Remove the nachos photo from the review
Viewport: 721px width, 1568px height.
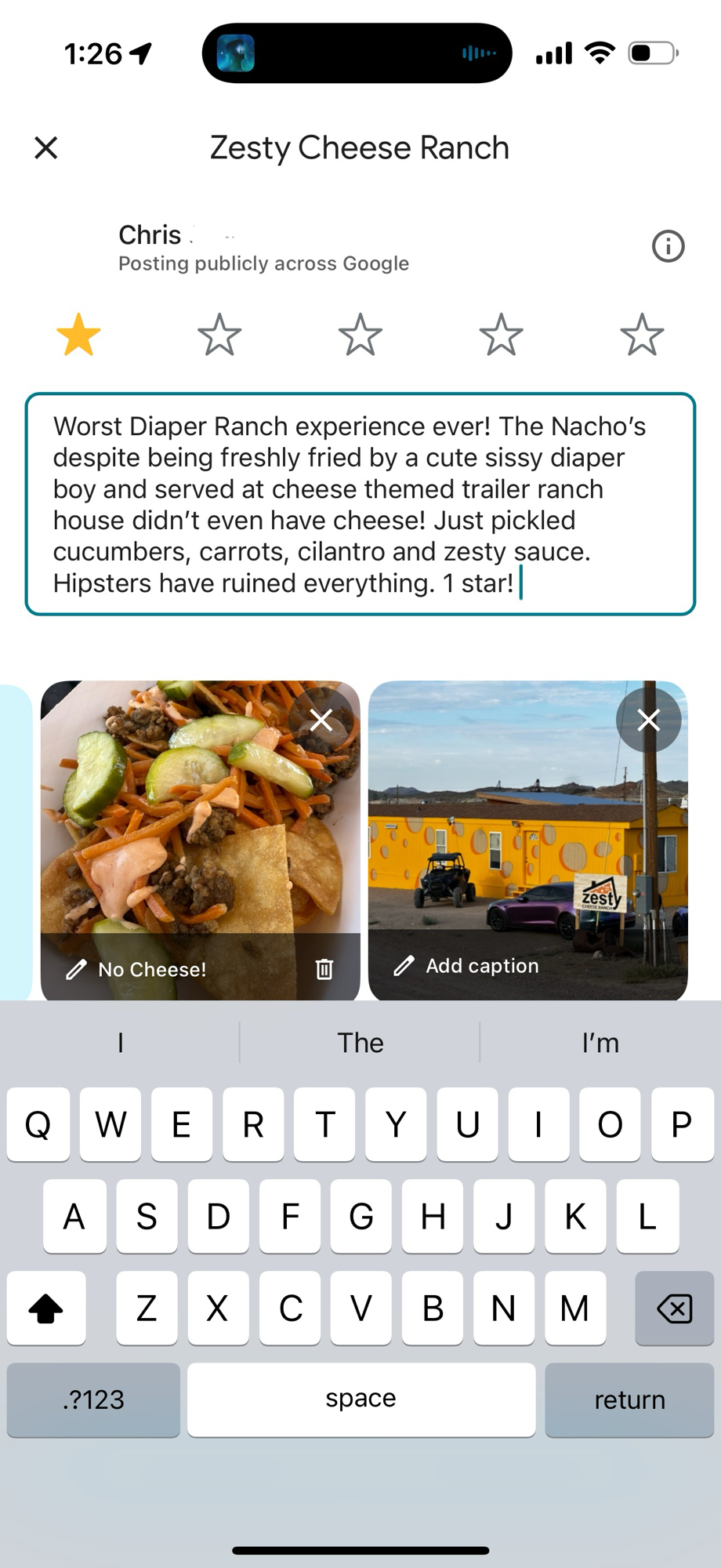[x=321, y=720]
